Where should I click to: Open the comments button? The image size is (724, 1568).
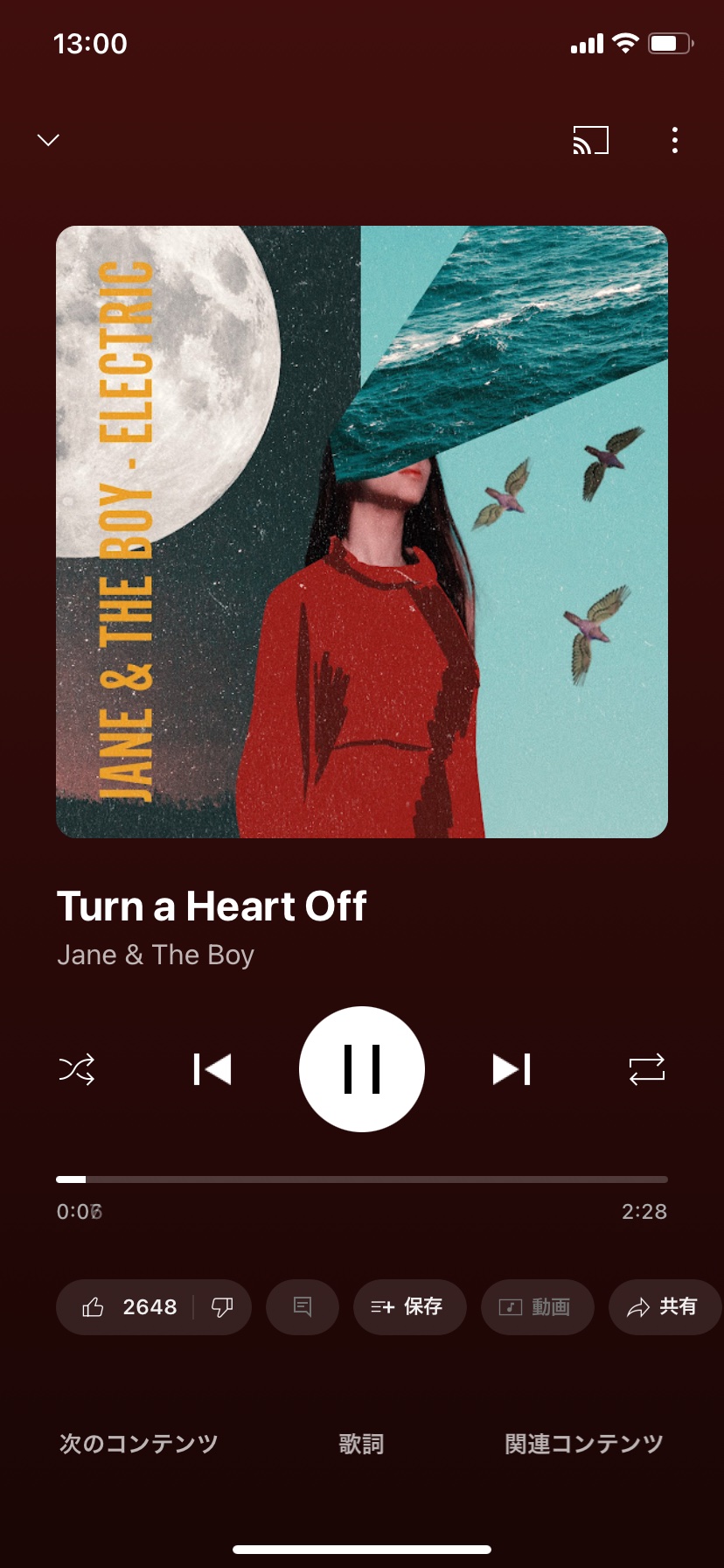pos(303,1307)
